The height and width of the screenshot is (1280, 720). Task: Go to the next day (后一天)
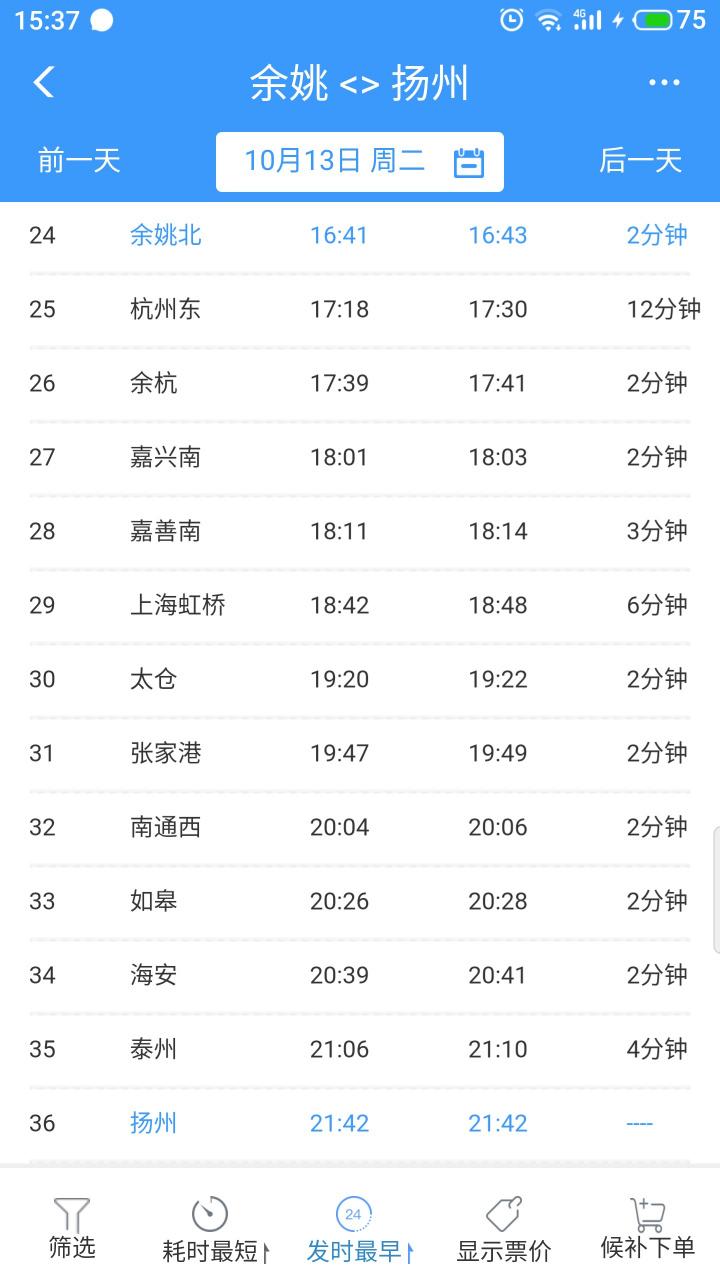click(640, 161)
